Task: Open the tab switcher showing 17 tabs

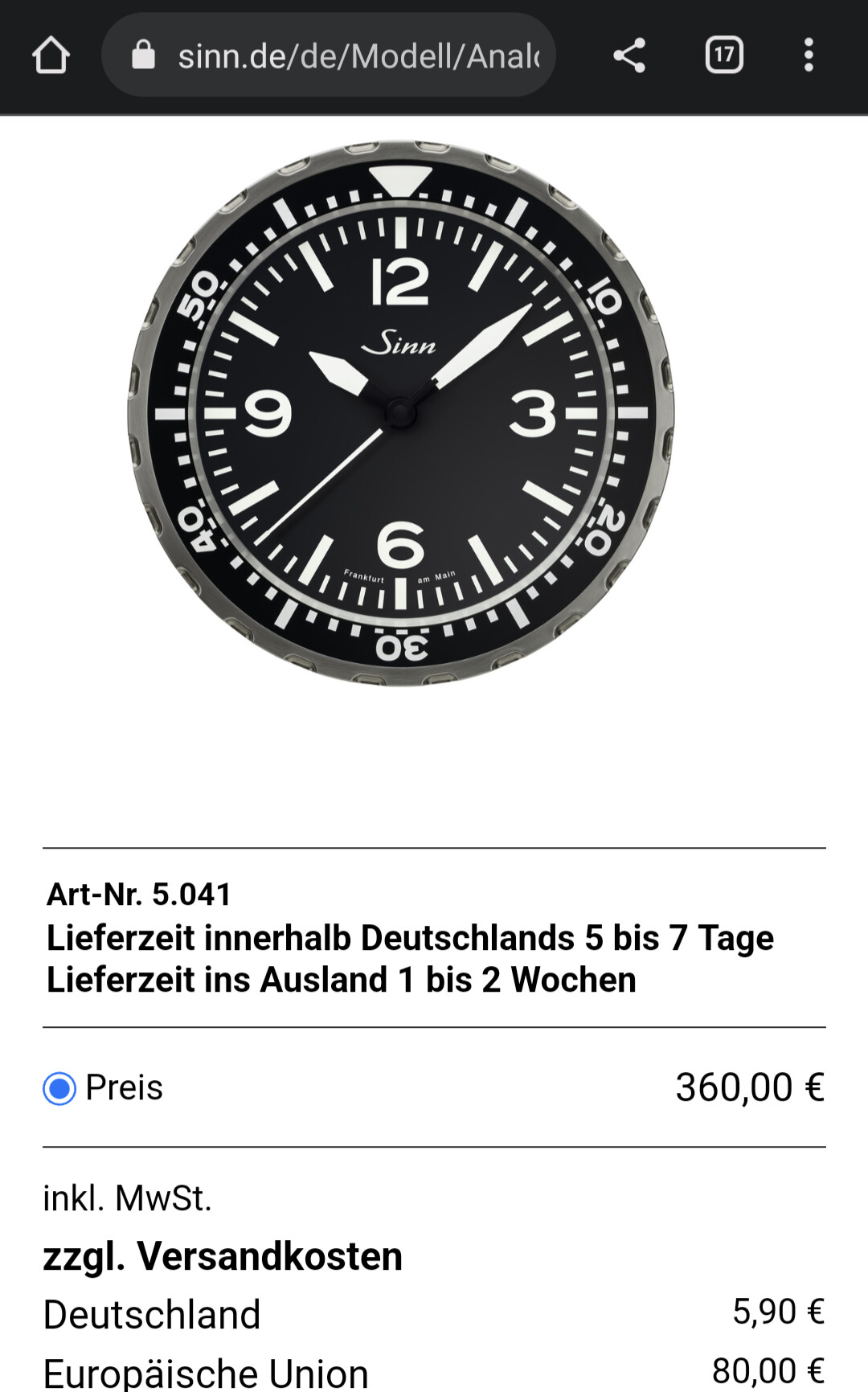Action: pos(724,55)
